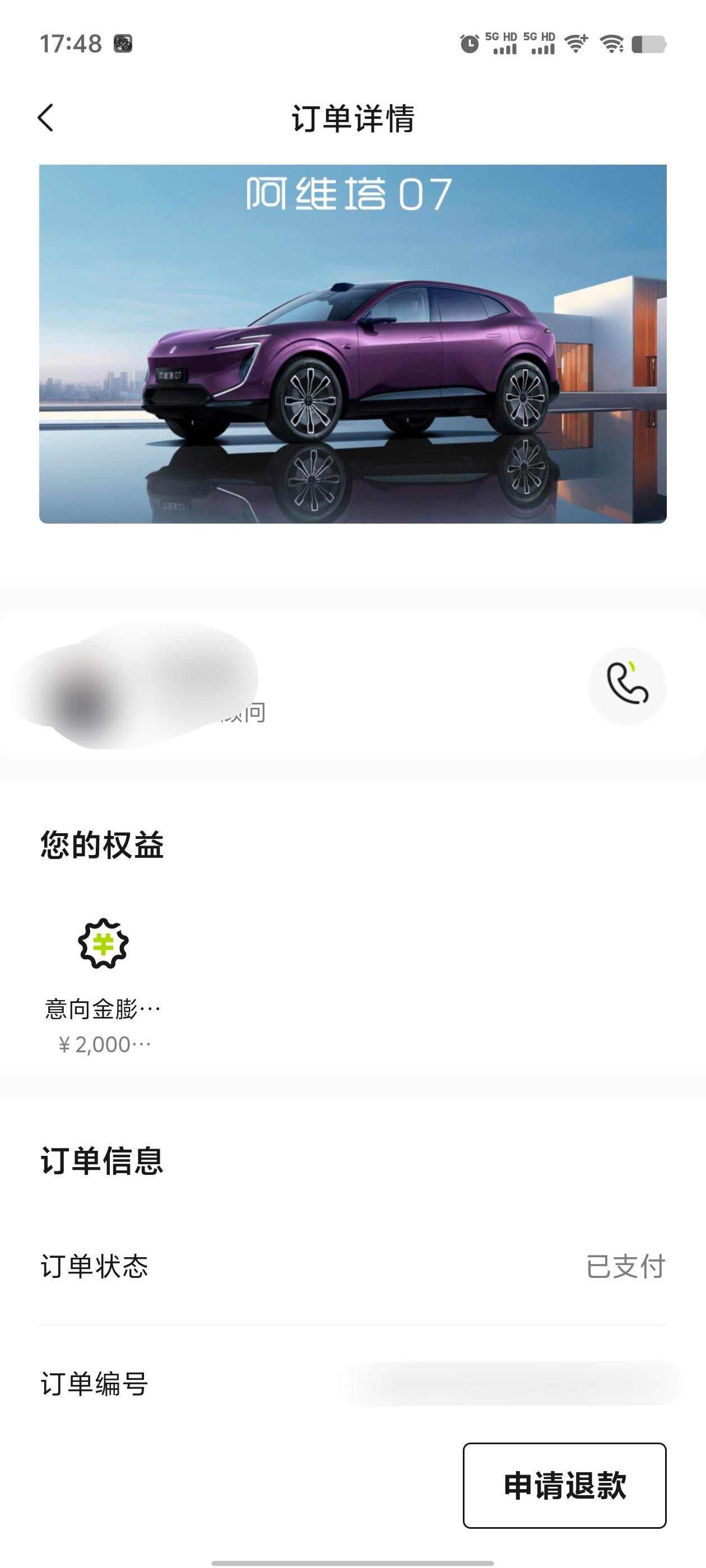Call the sales advisor via phone icon
This screenshot has height=1568, width=706.
(x=627, y=686)
